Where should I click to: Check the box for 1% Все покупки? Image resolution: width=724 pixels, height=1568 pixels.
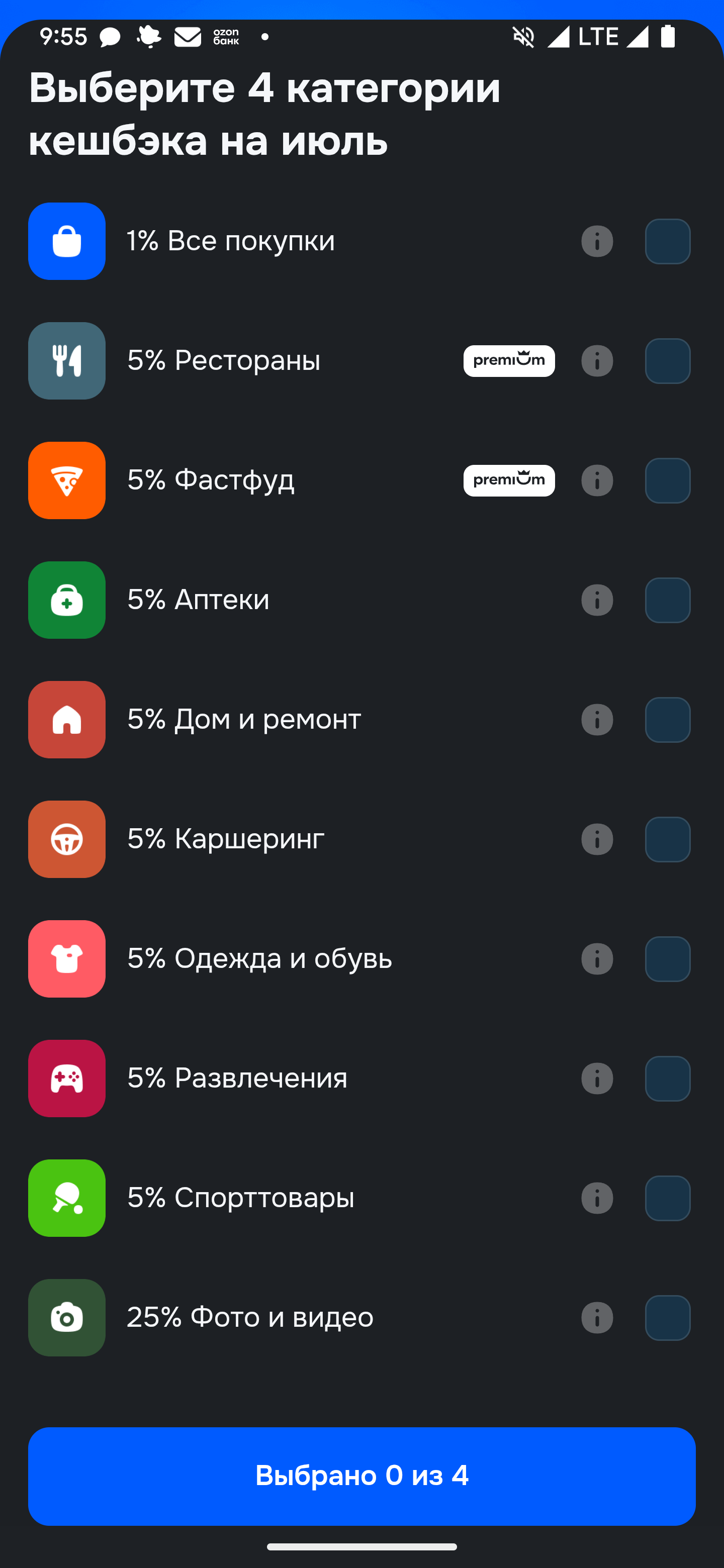coord(667,241)
